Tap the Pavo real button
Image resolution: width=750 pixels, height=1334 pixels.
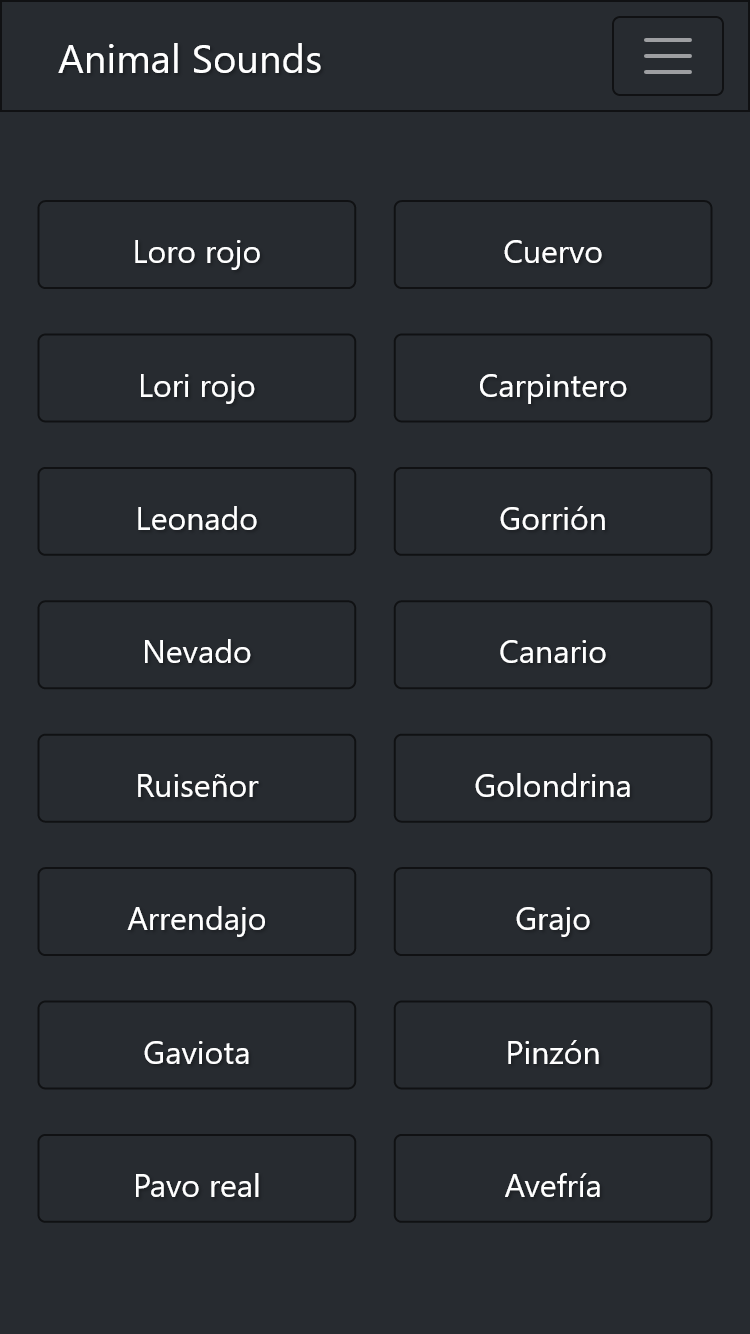pos(197,1178)
